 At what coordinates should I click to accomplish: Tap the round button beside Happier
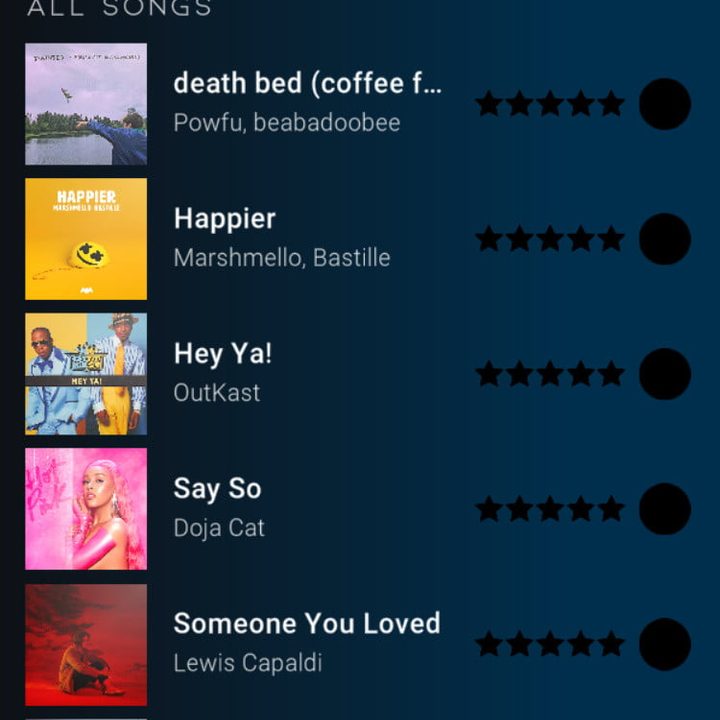tap(664, 239)
